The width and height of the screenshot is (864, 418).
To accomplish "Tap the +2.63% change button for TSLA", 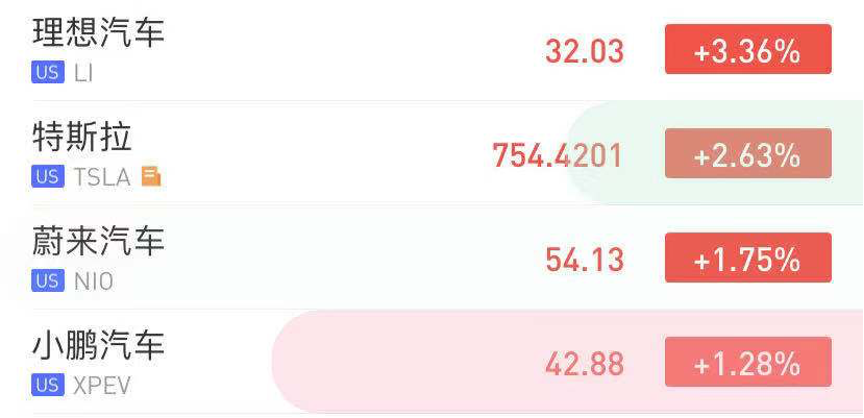I will (748, 155).
